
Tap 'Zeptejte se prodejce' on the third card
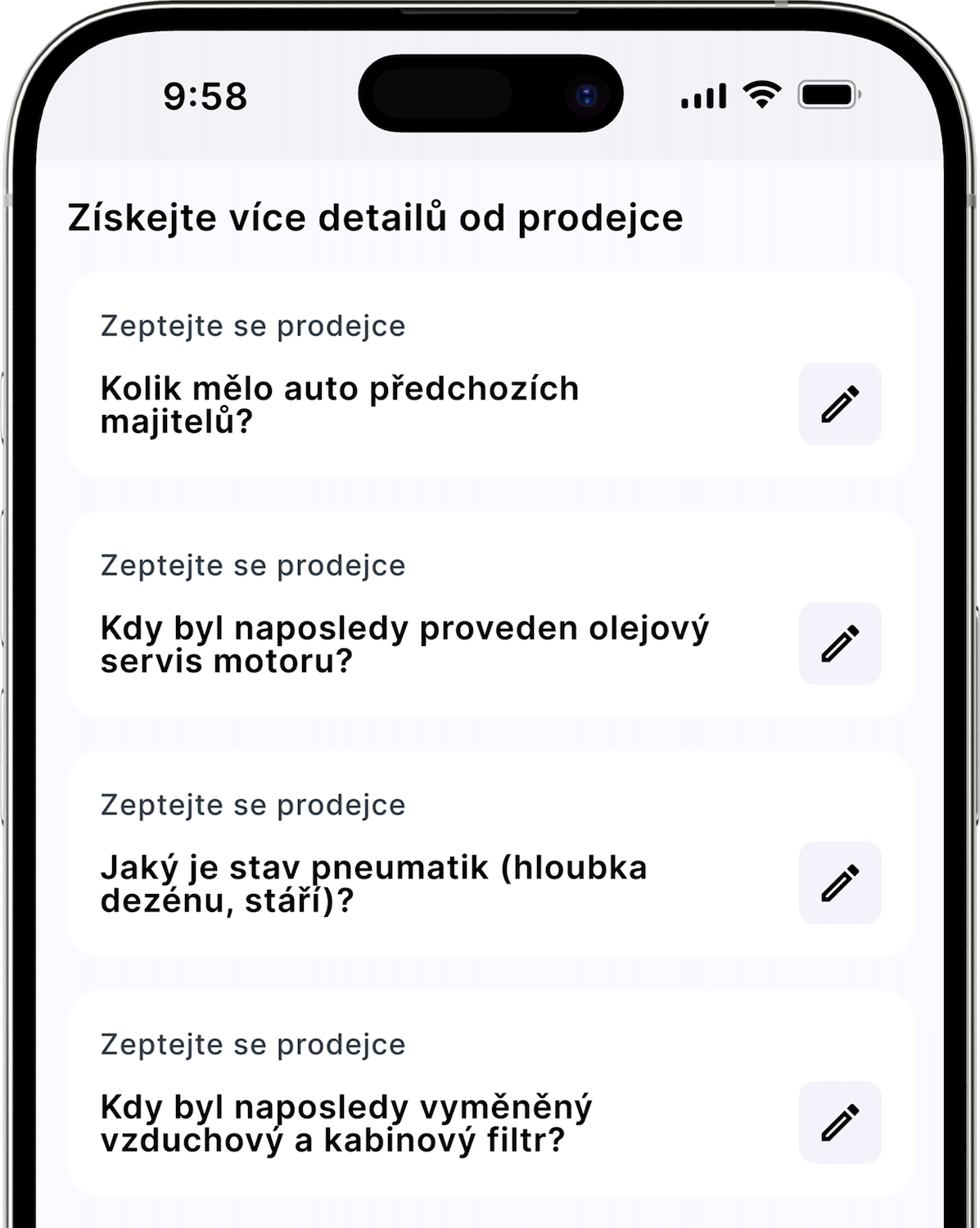pos(252,805)
